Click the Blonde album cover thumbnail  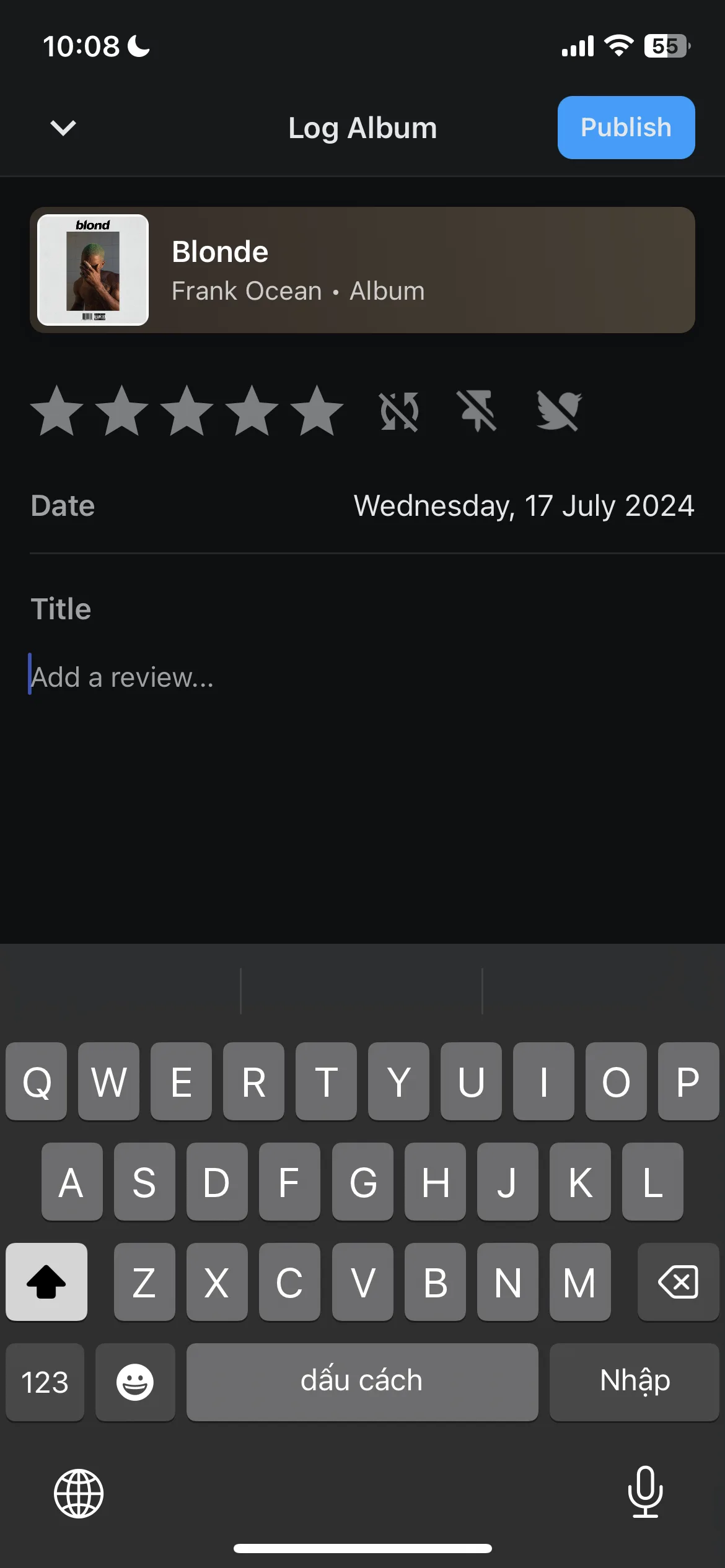[x=93, y=271]
